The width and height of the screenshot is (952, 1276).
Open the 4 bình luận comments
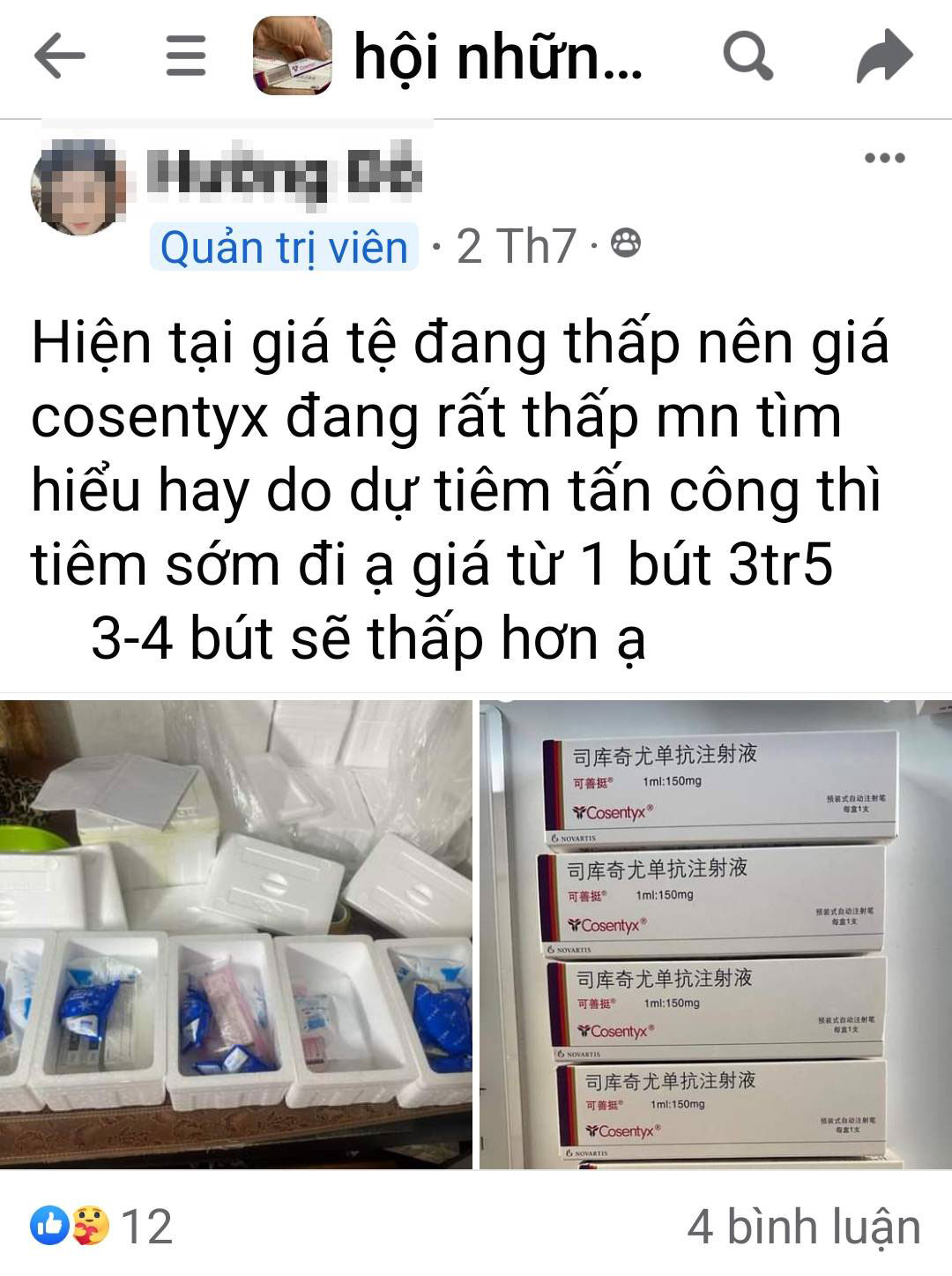(803, 1226)
